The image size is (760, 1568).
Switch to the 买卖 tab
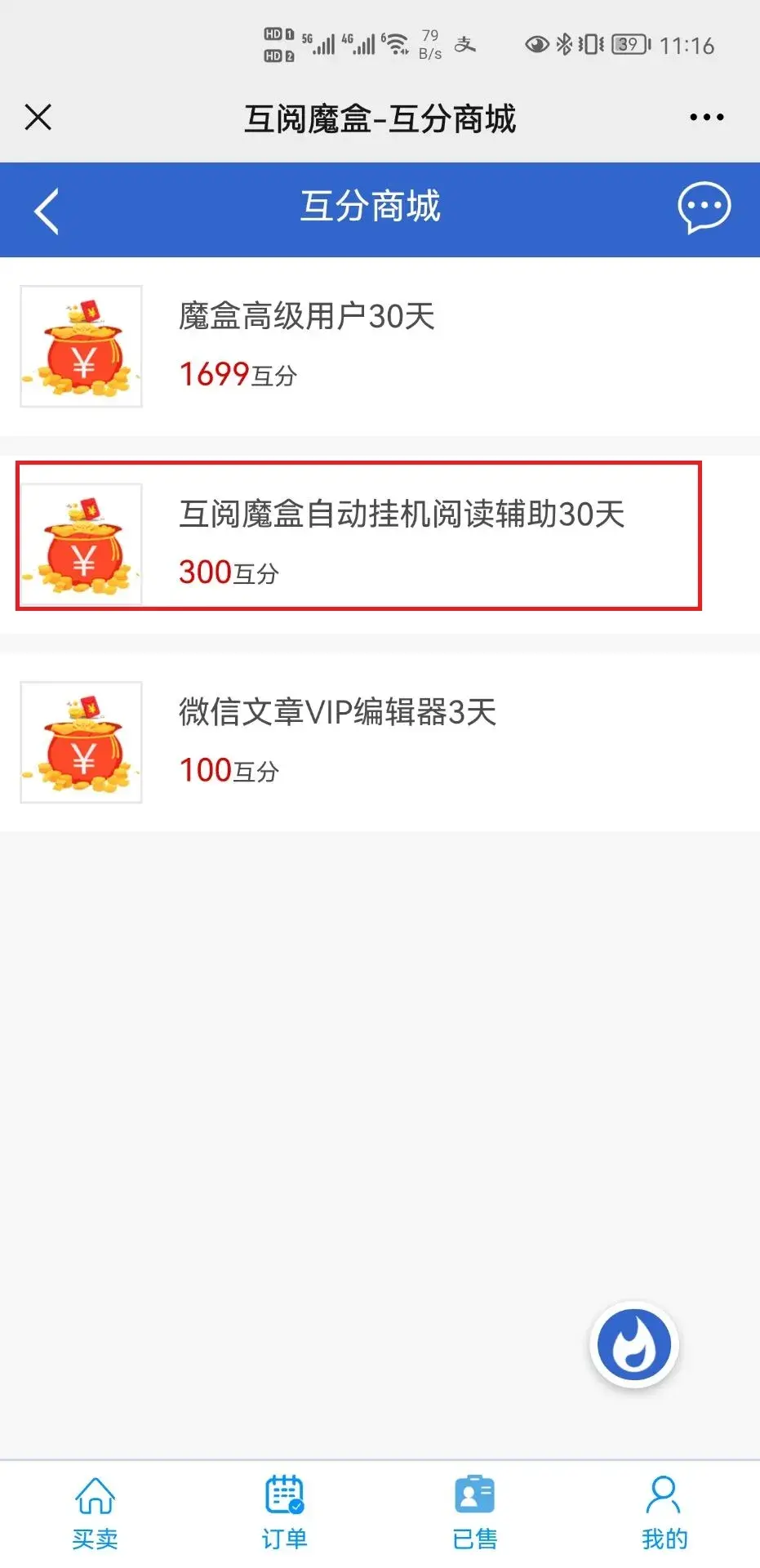click(95, 1513)
